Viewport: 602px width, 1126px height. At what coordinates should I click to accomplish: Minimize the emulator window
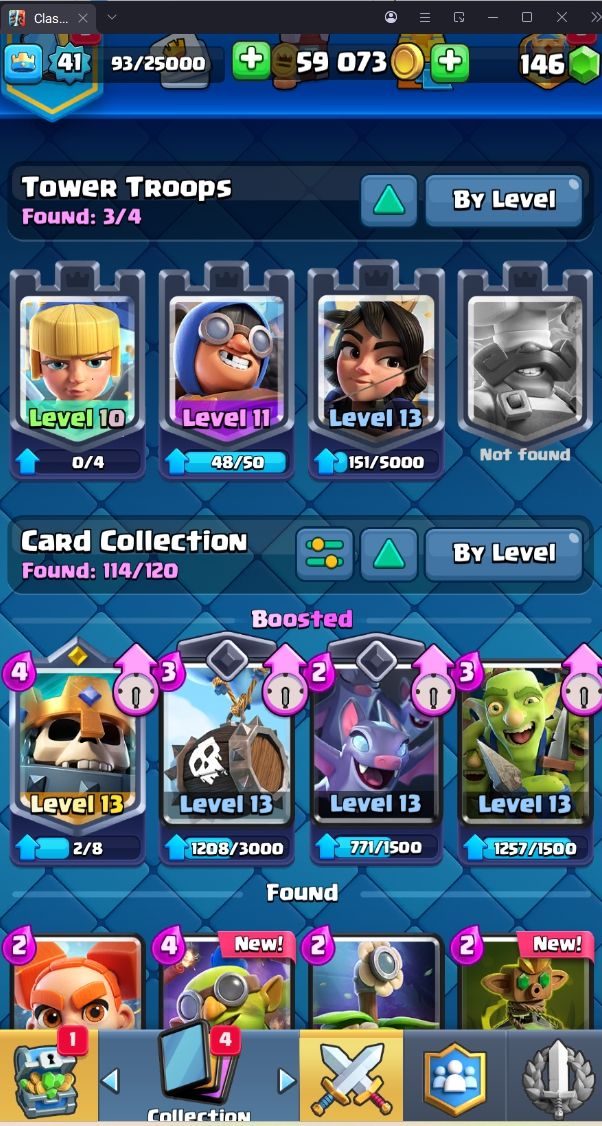(492, 17)
